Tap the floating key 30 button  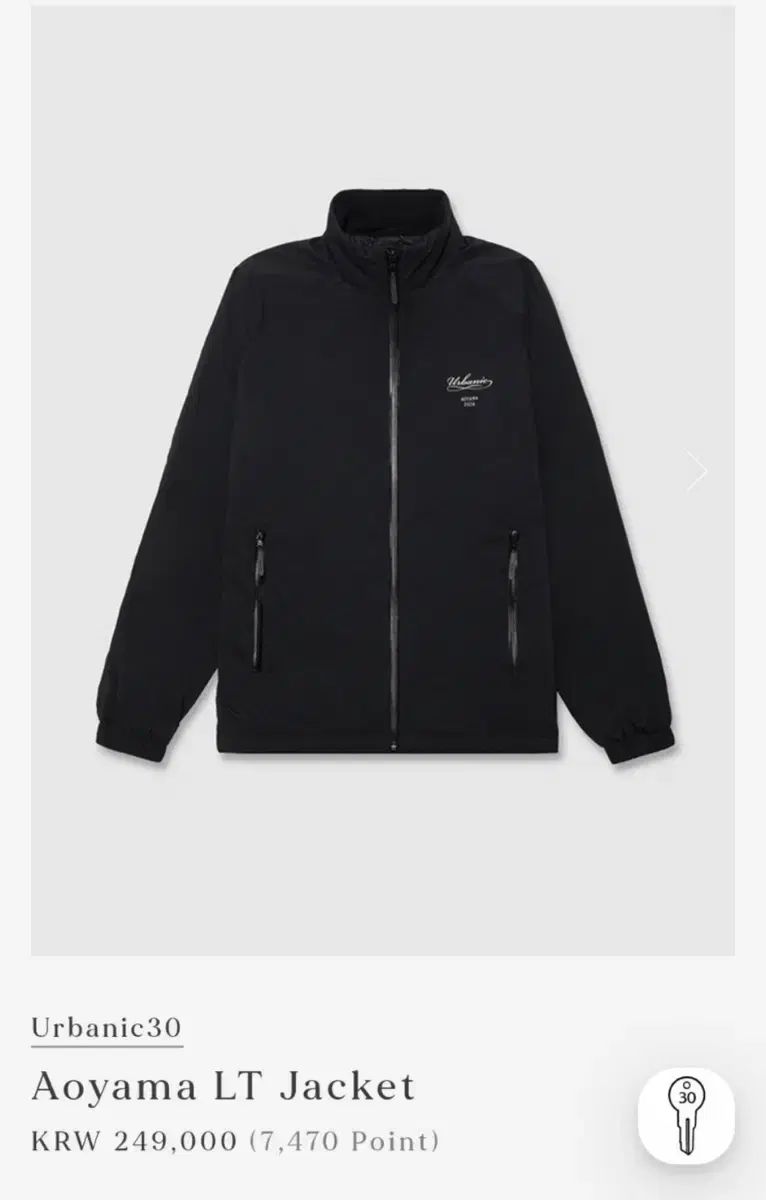pos(686,1117)
